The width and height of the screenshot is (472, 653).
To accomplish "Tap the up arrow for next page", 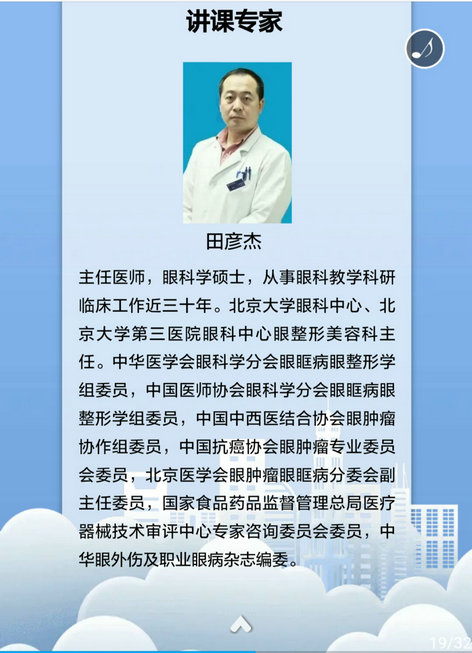I will [x=241, y=624].
